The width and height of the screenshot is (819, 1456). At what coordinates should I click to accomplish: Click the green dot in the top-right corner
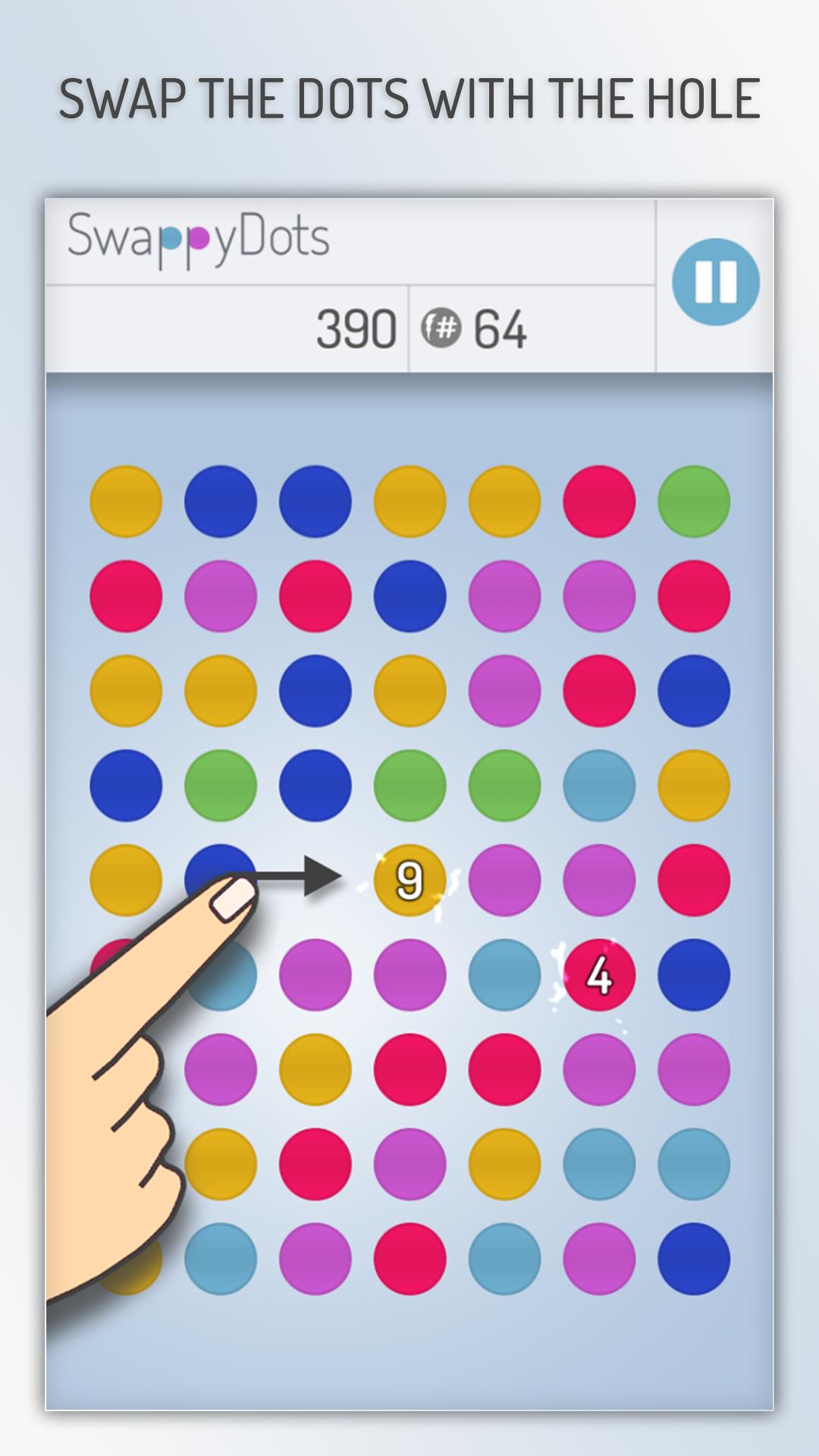[x=692, y=500]
